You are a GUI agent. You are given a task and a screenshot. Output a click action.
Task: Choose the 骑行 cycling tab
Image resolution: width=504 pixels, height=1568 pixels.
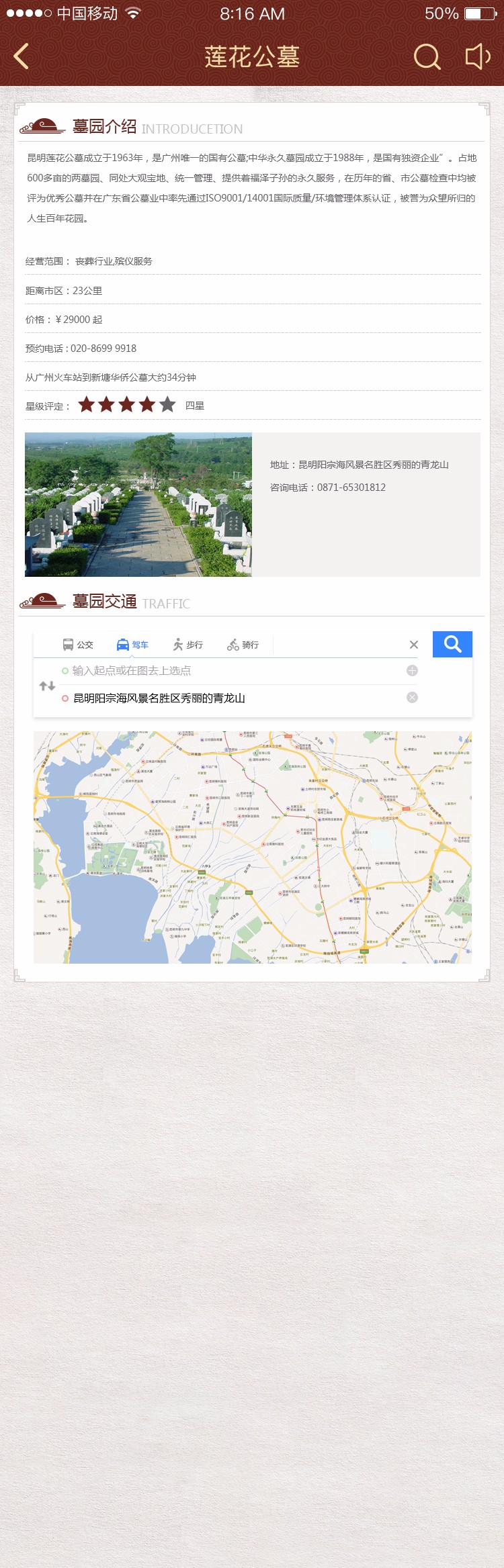(x=243, y=645)
